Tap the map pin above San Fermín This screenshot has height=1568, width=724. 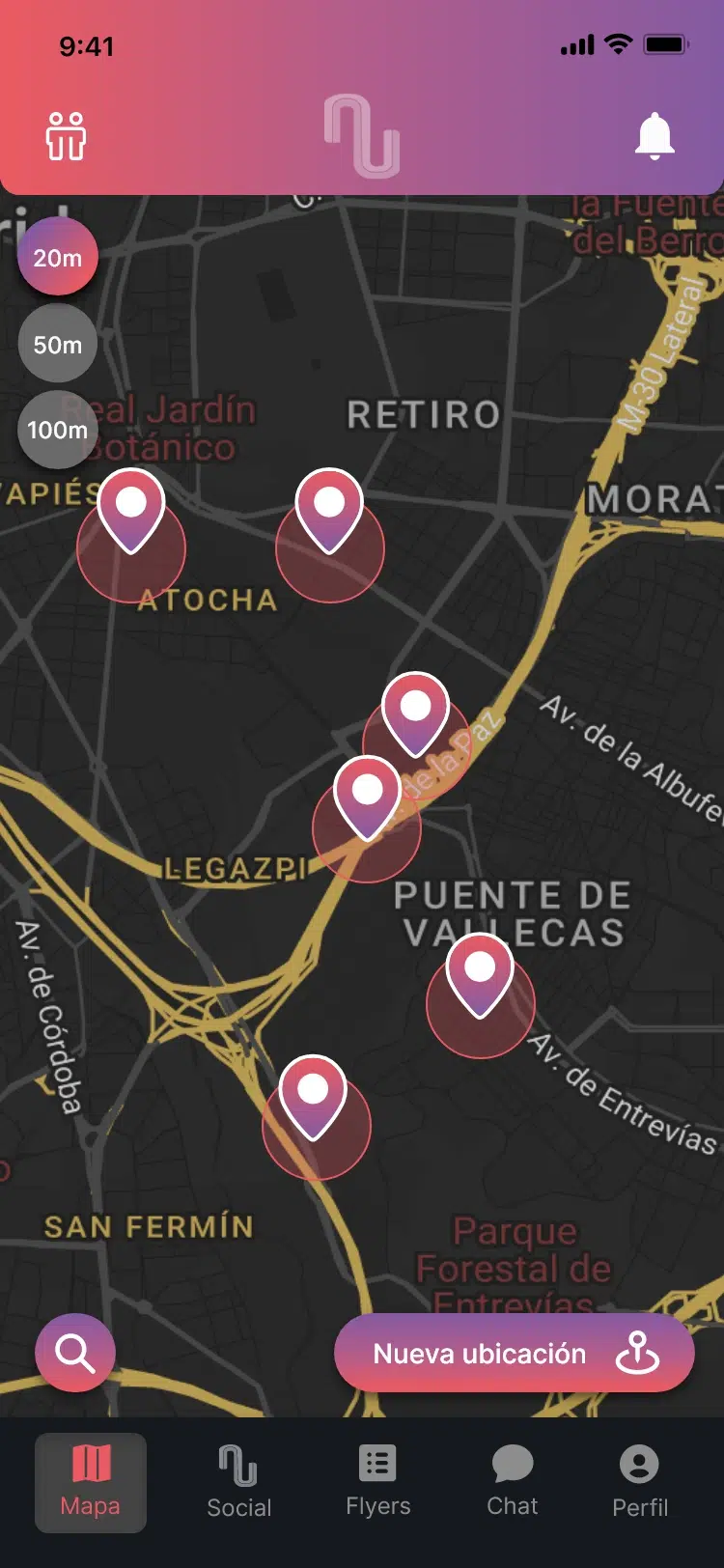(x=313, y=1095)
